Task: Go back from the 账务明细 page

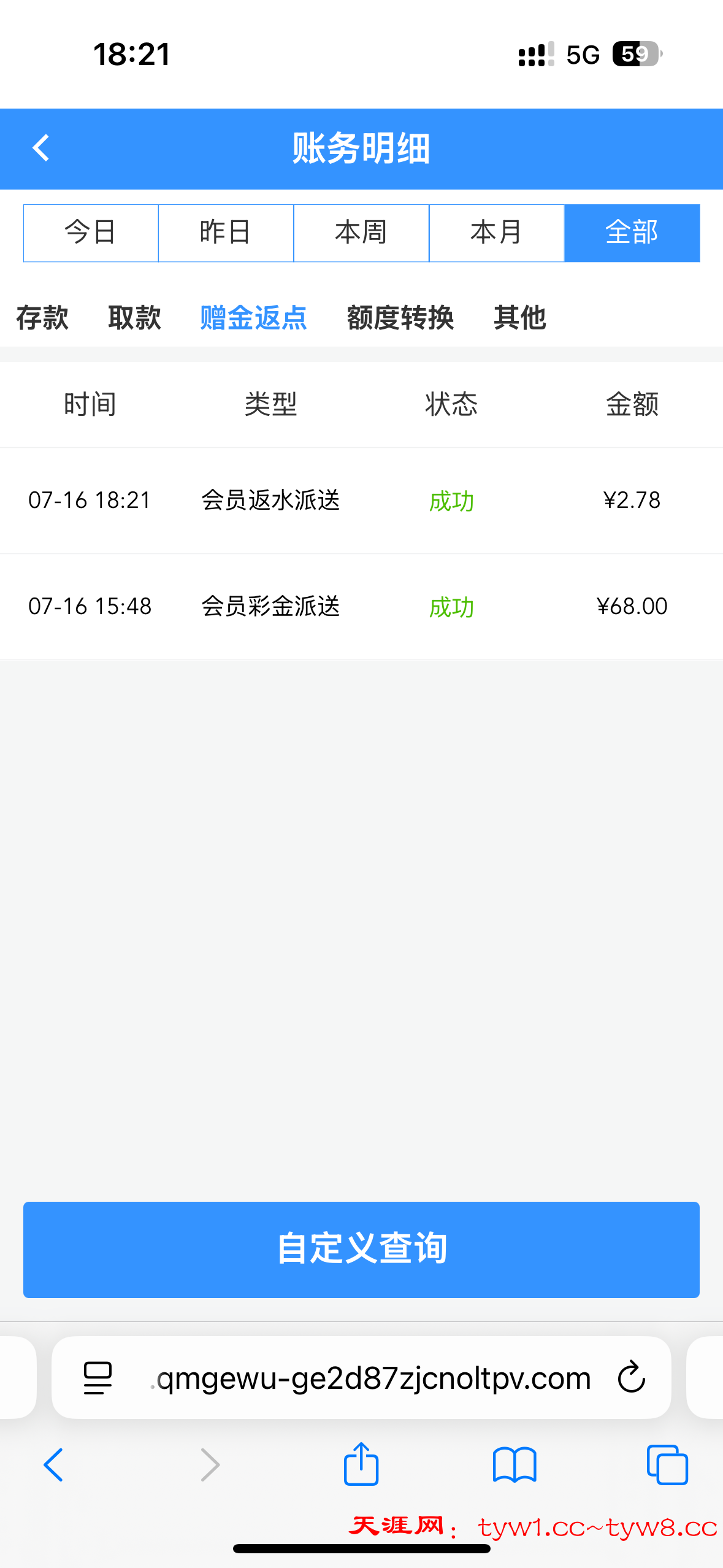Action: tap(41, 148)
